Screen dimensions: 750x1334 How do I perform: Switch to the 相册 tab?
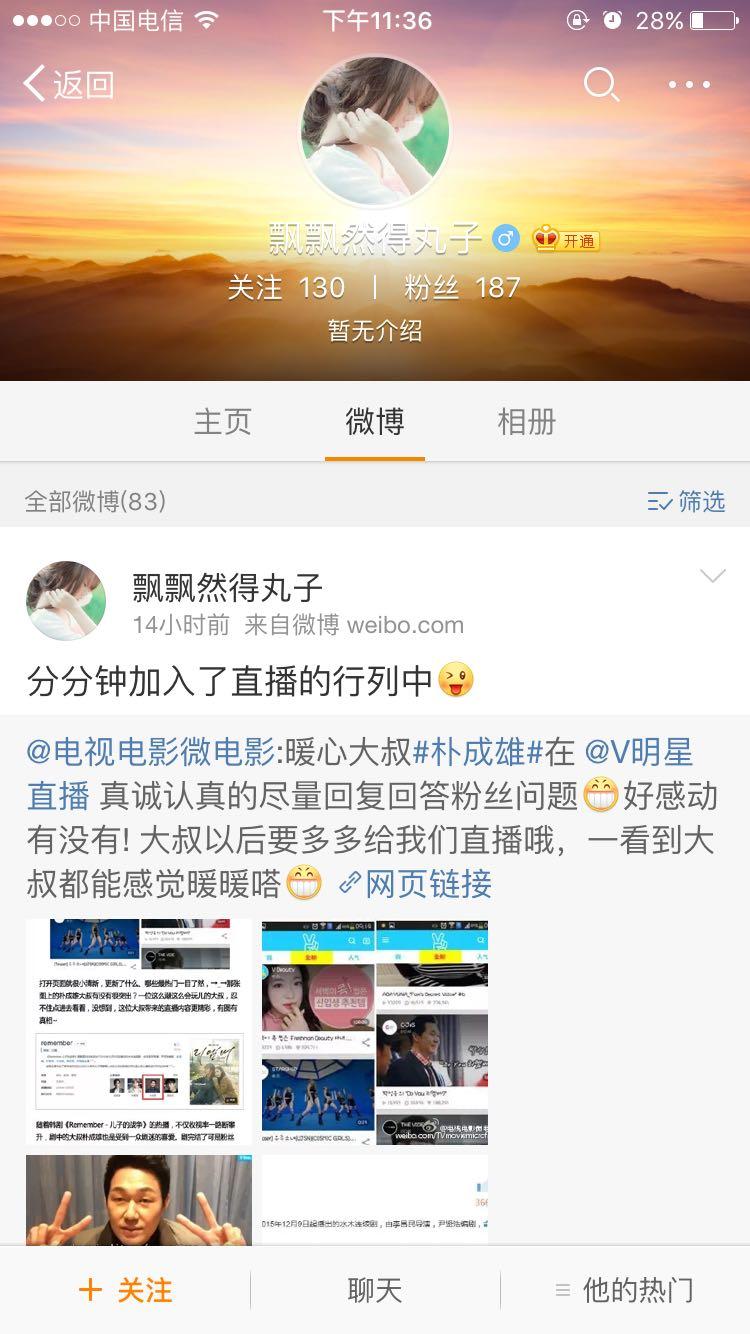527,421
